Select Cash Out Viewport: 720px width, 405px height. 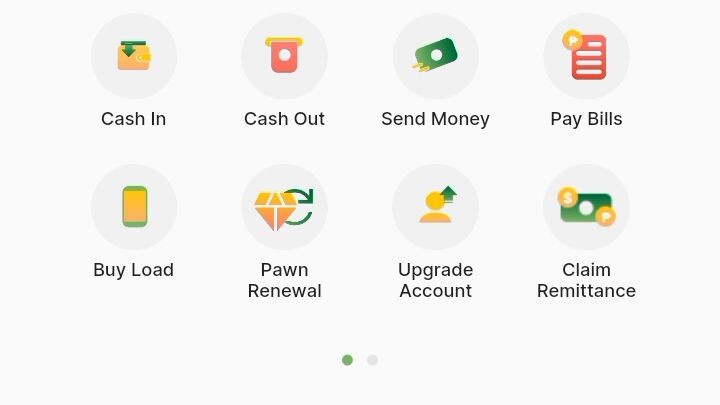[284, 56]
